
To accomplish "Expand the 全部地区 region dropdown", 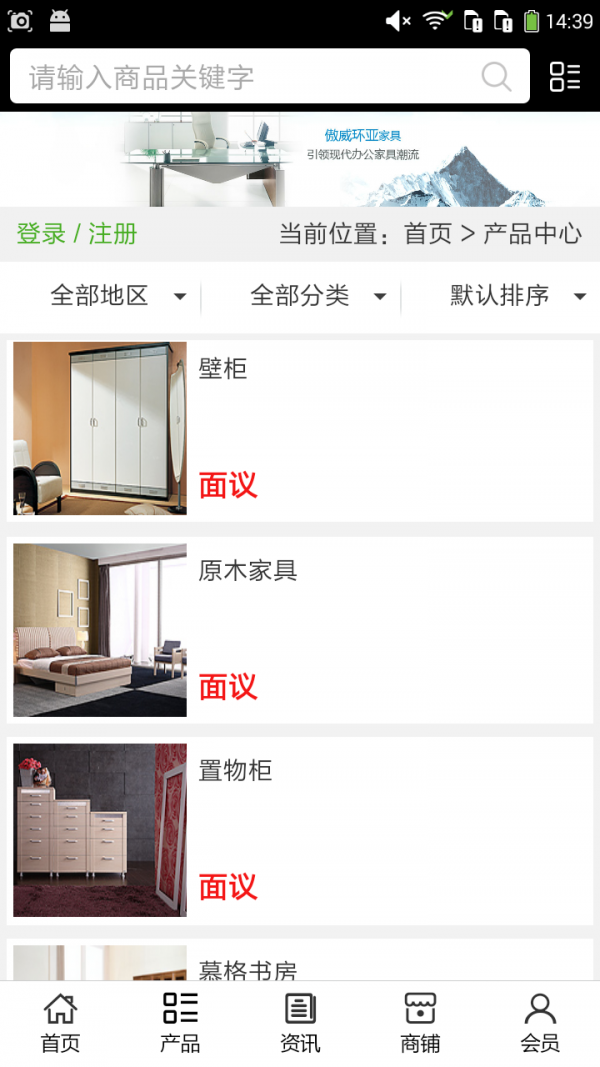I will click(117, 296).
